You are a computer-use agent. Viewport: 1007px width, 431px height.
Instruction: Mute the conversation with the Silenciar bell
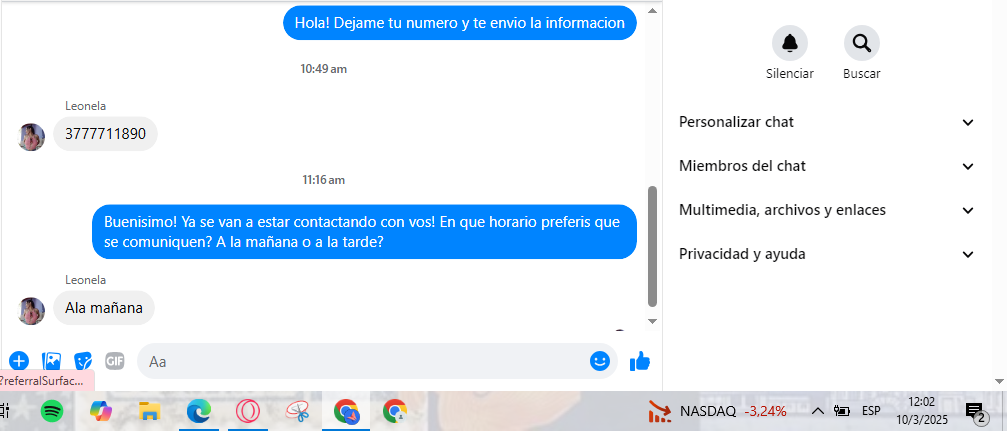(790, 43)
